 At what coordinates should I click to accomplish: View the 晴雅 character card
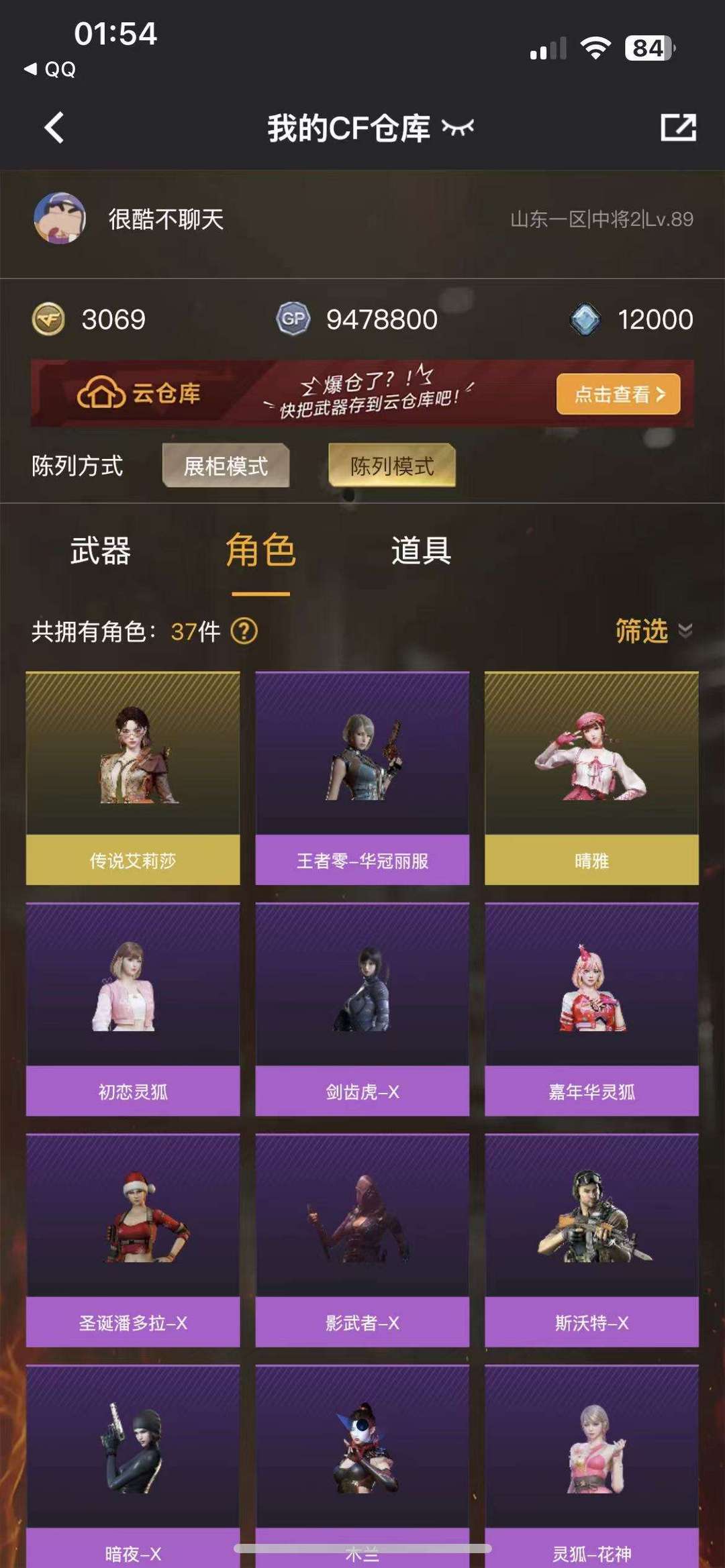click(592, 778)
